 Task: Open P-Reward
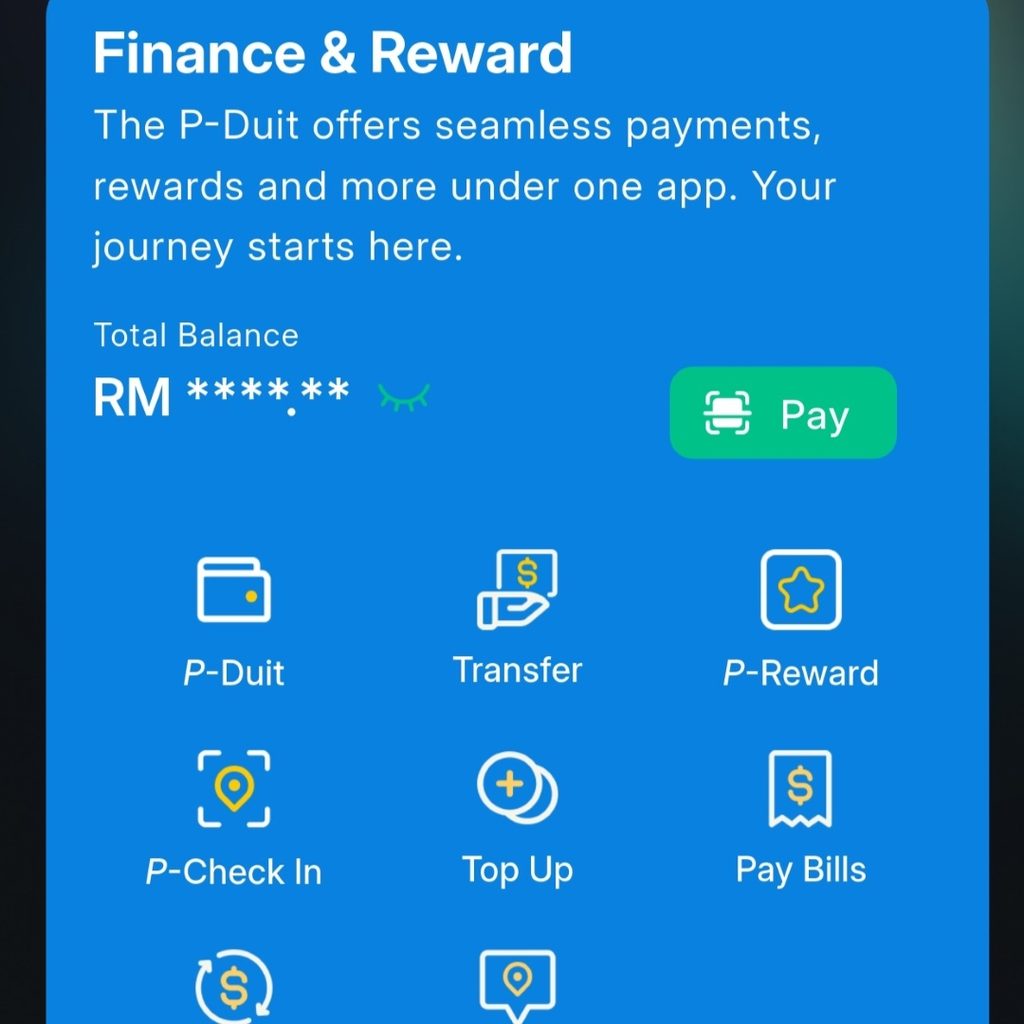point(800,618)
